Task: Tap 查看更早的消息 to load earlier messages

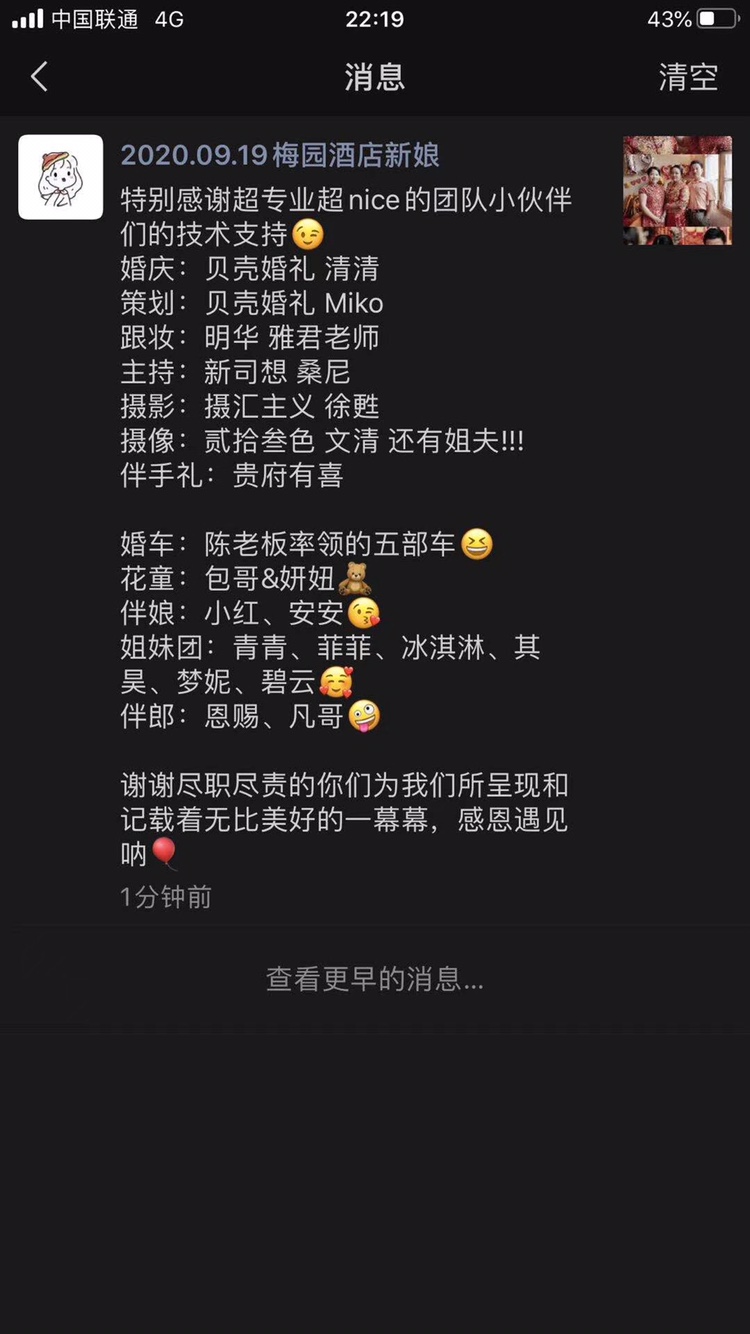Action: coord(375,979)
